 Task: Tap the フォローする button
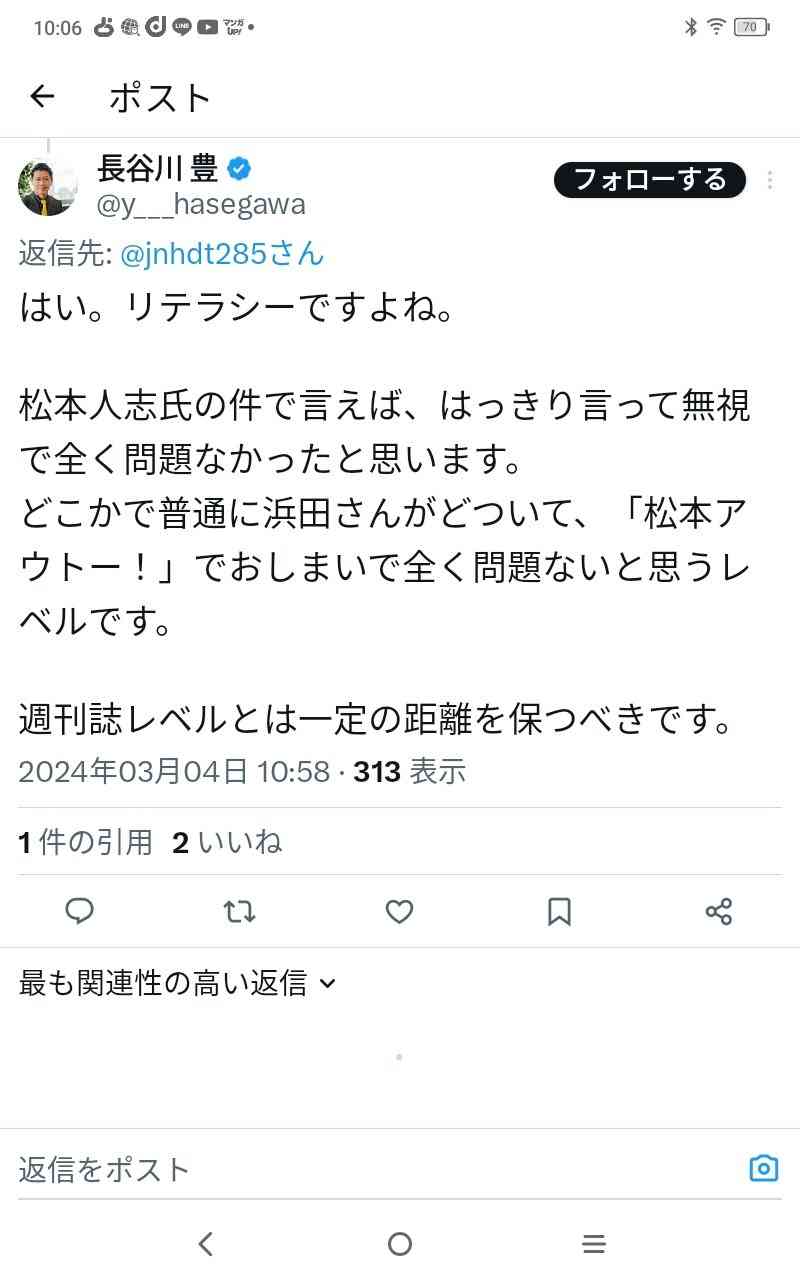[649, 181]
